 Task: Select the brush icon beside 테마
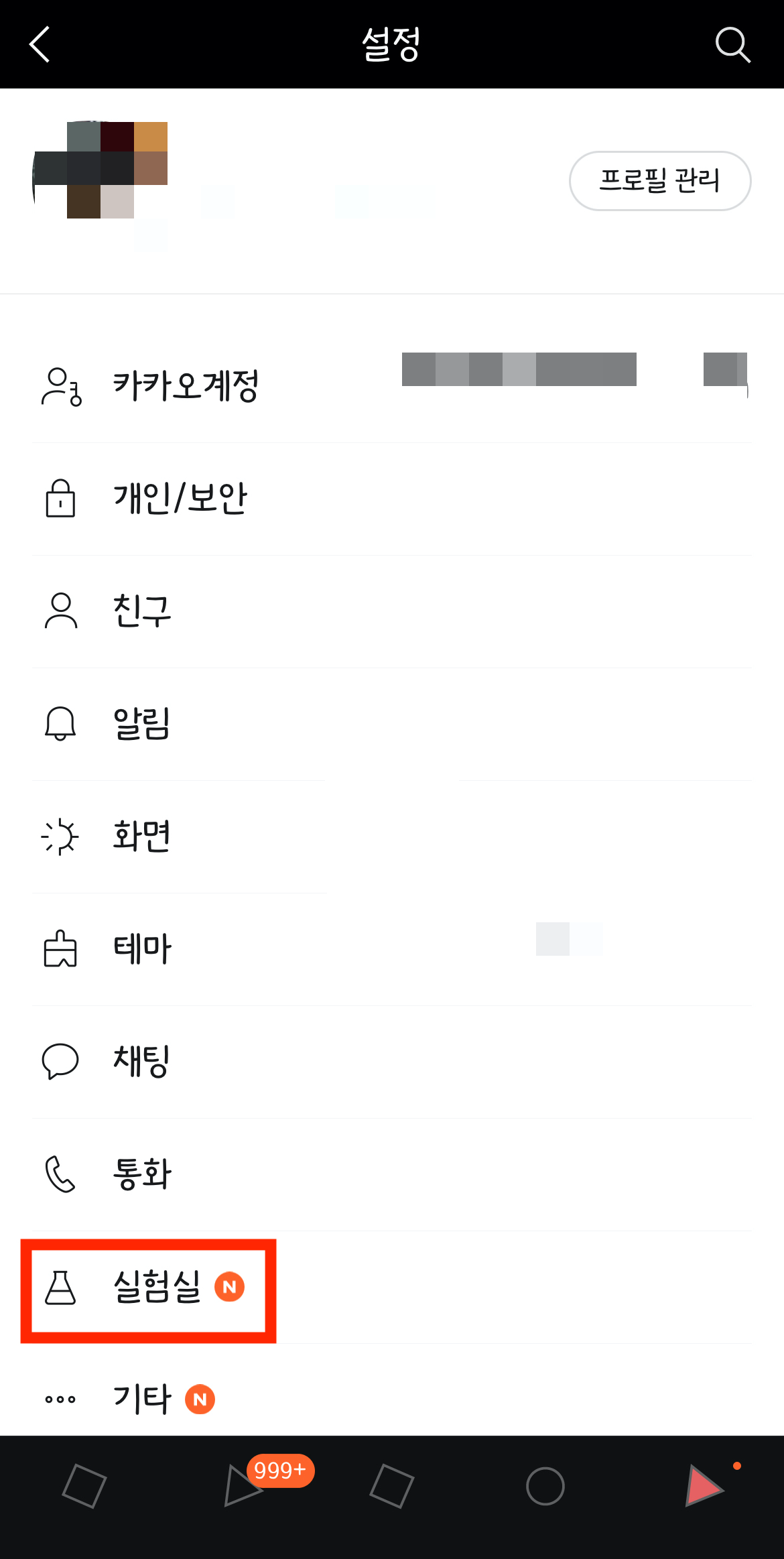click(60, 948)
